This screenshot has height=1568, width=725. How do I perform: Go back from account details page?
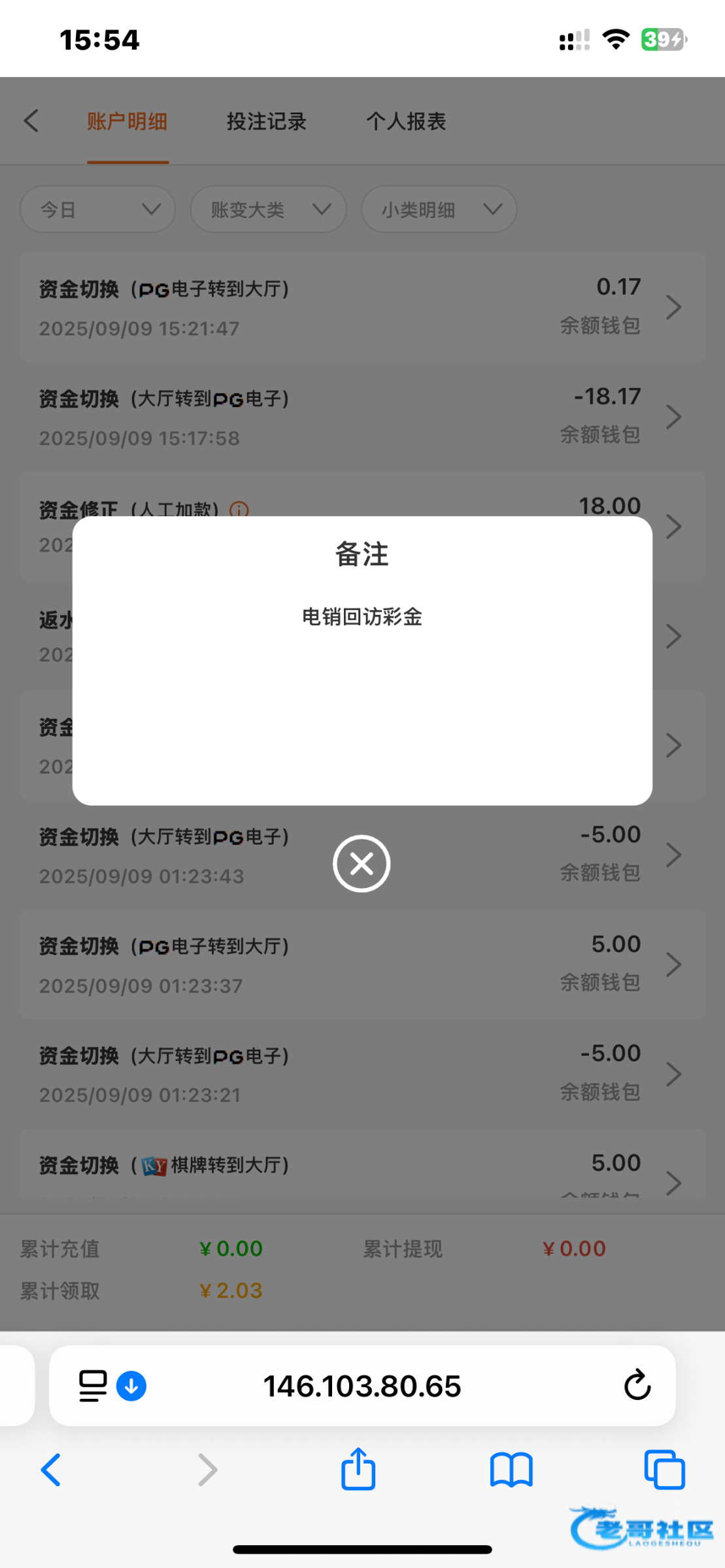pyautogui.click(x=31, y=121)
